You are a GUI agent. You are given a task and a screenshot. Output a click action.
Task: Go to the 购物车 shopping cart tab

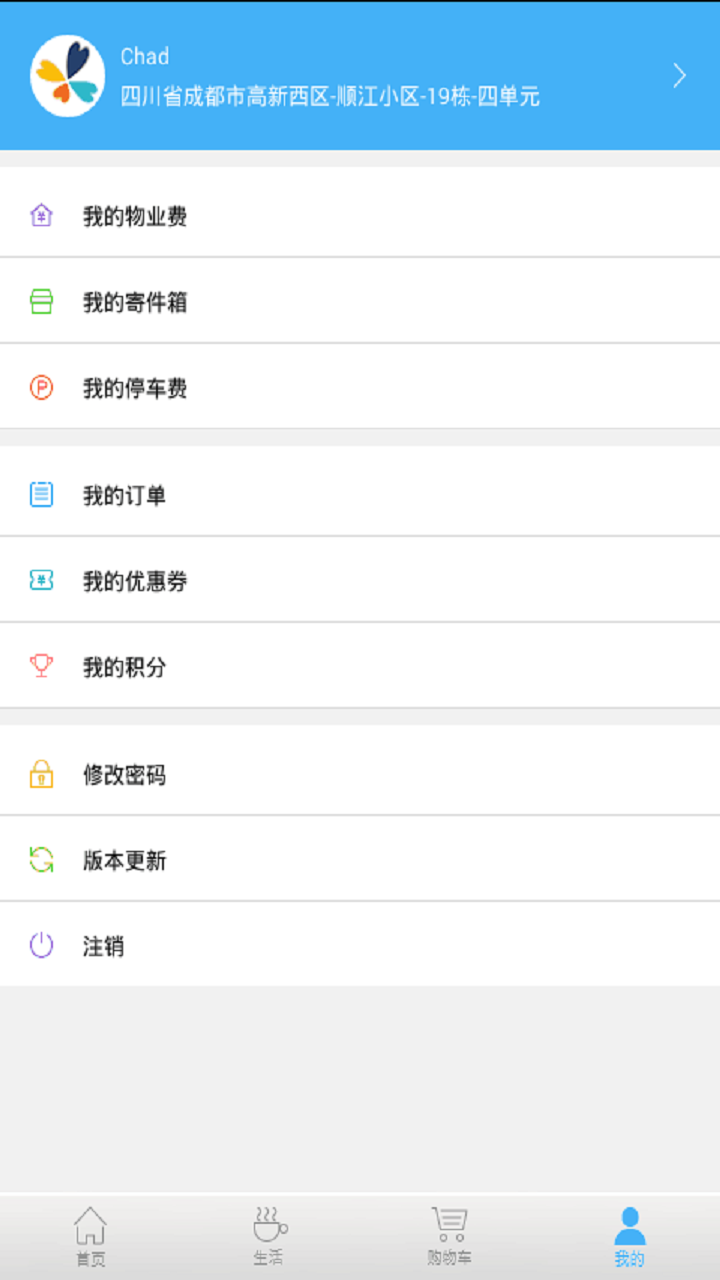(x=450, y=1237)
